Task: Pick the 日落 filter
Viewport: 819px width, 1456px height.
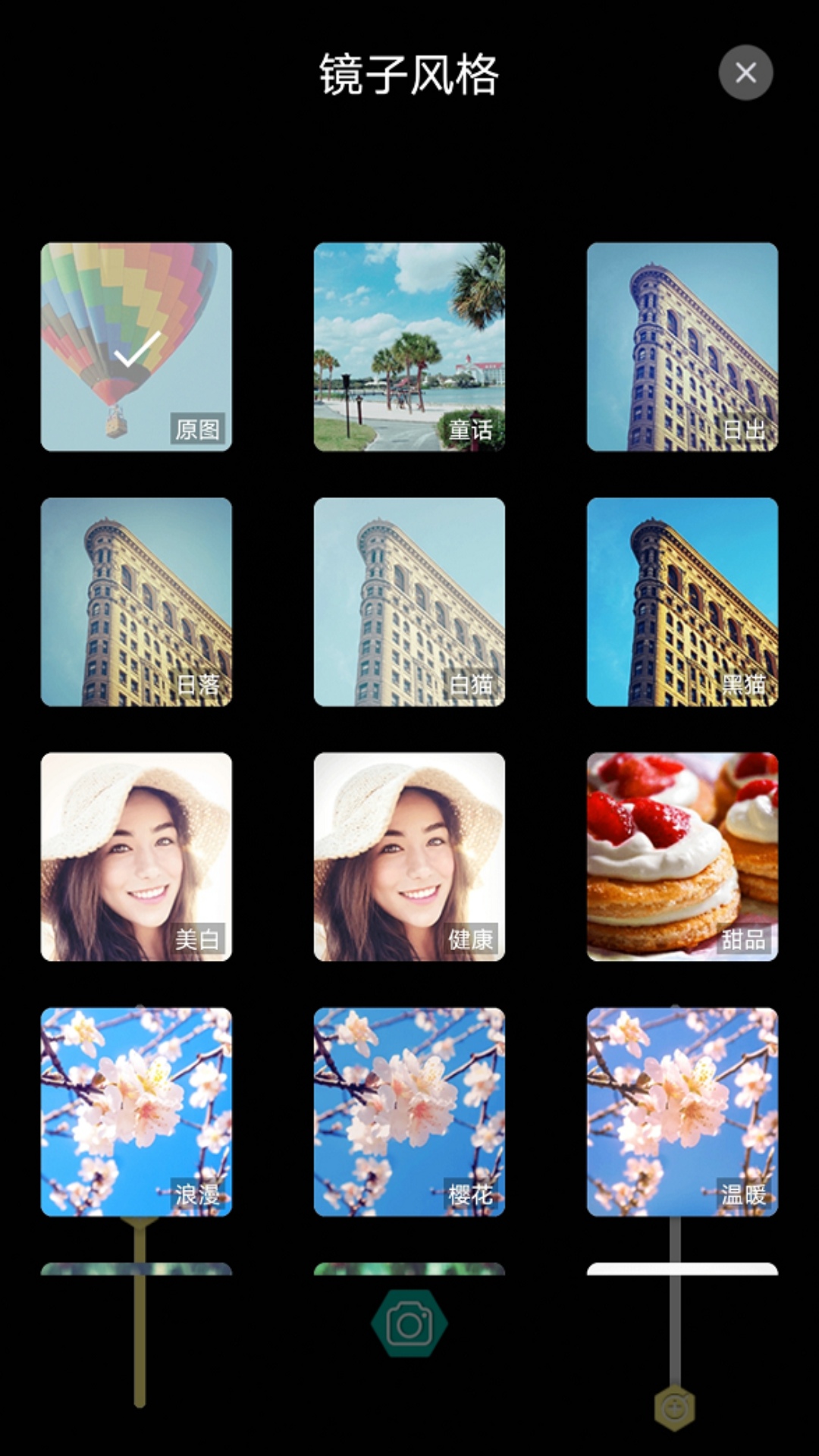Action: [136, 601]
